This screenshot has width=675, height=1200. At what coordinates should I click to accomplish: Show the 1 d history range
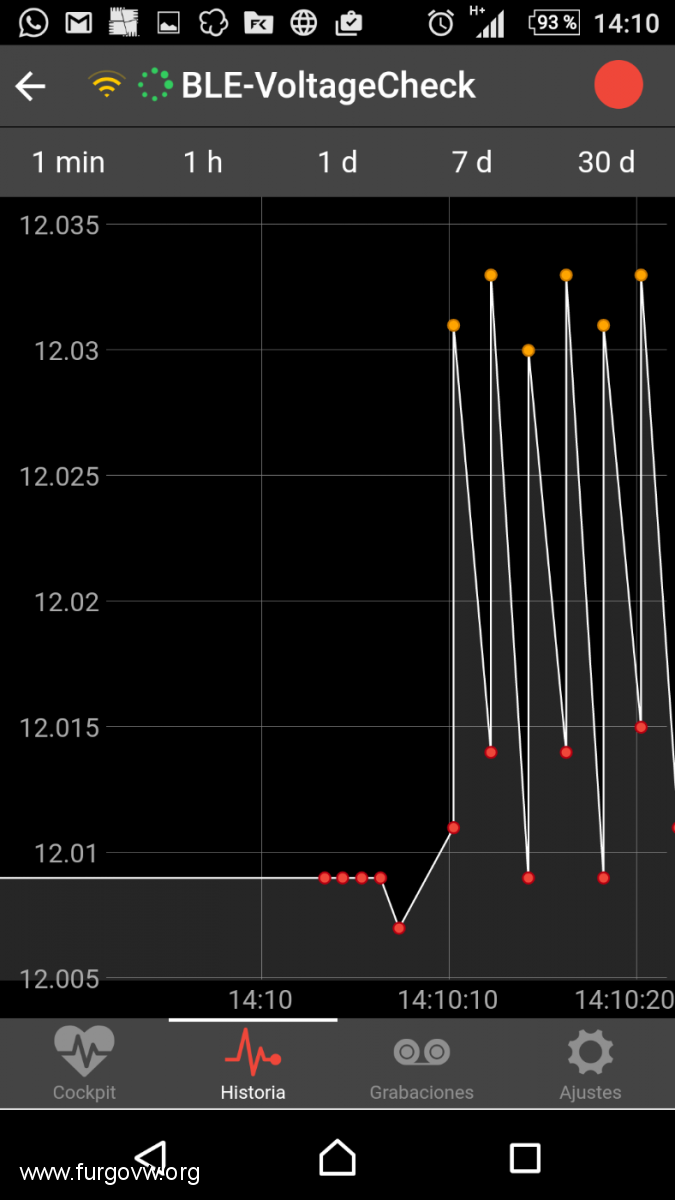tap(338, 162)
